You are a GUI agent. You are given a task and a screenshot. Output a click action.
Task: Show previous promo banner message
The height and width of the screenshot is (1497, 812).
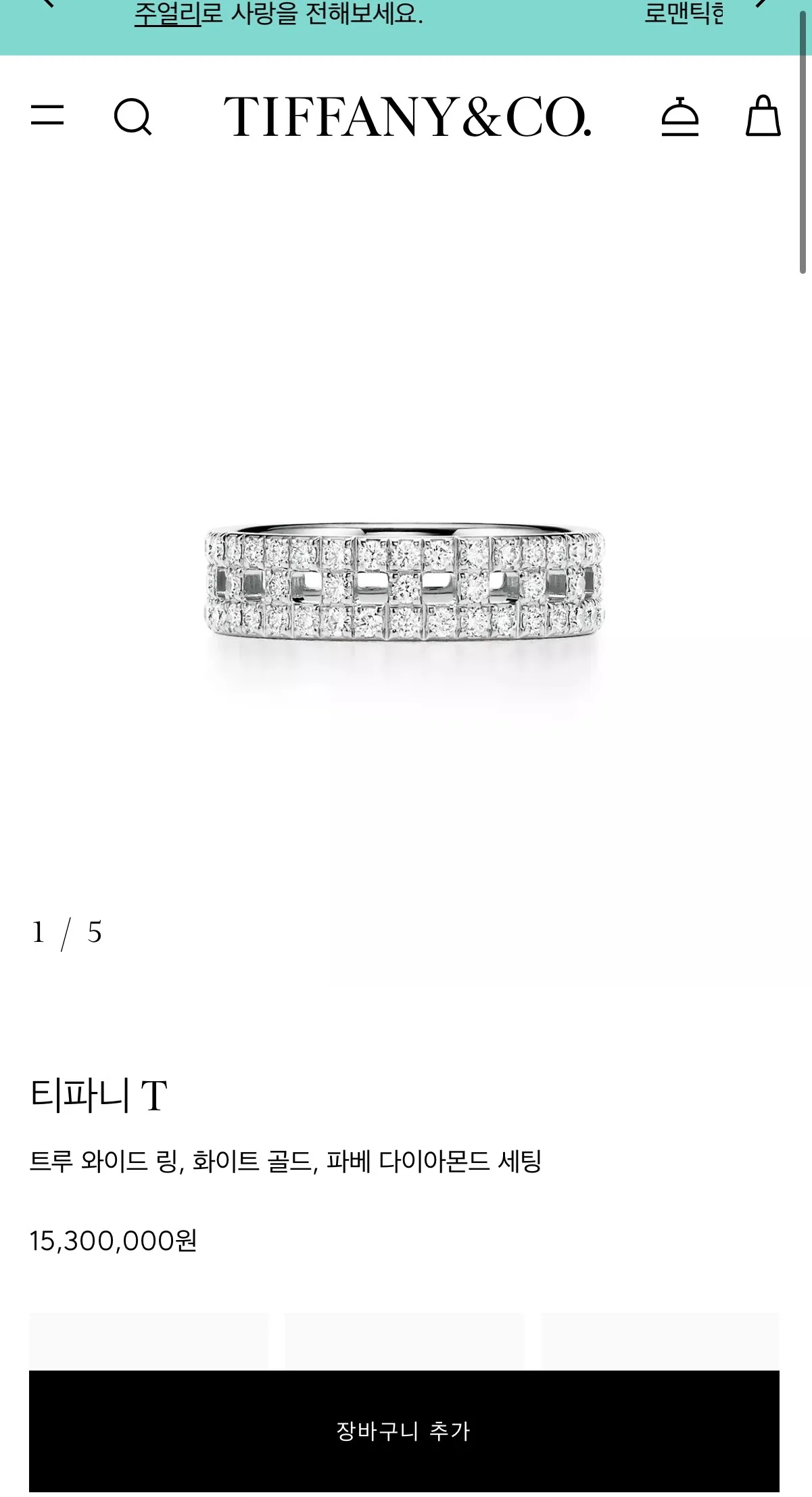coord(47,4)
